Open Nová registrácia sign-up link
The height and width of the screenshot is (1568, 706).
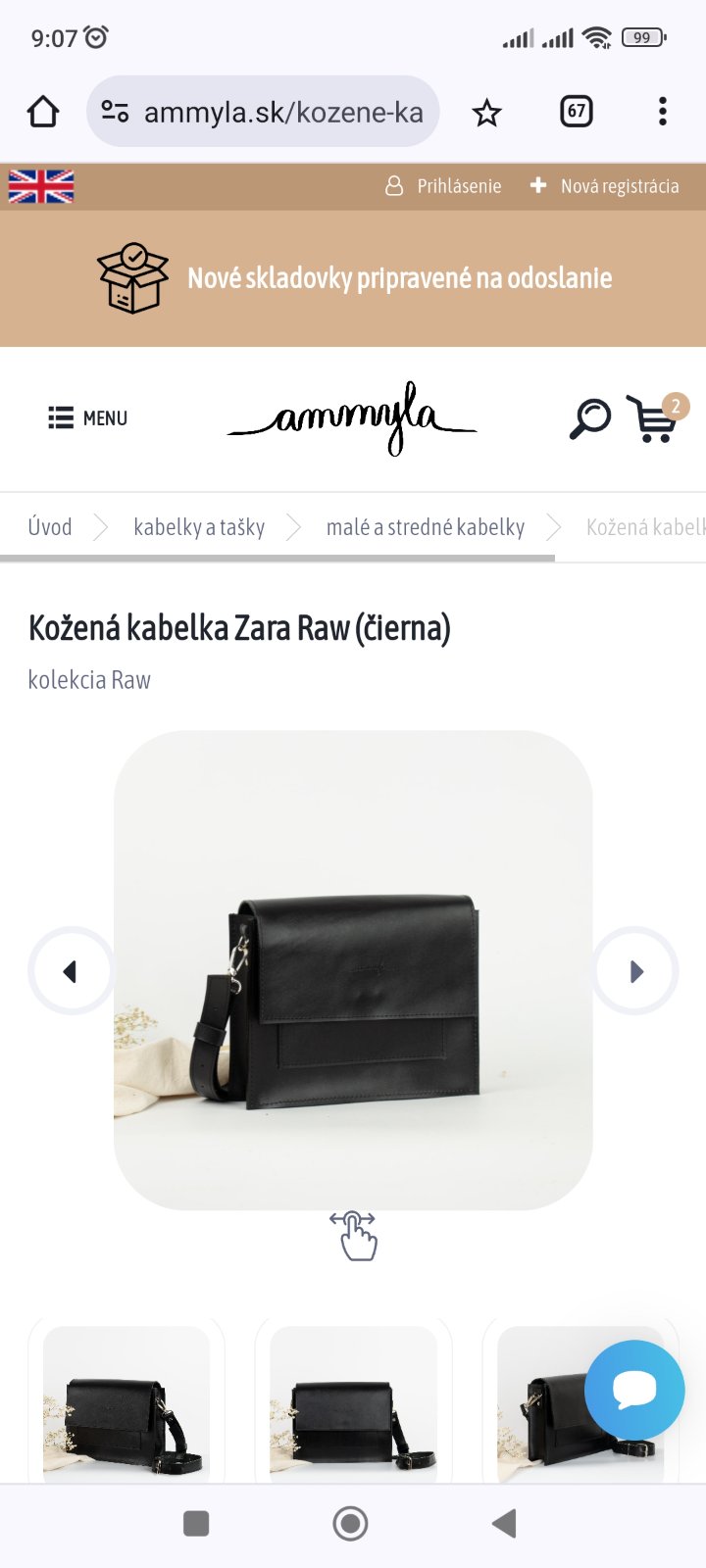coord(605,186)
